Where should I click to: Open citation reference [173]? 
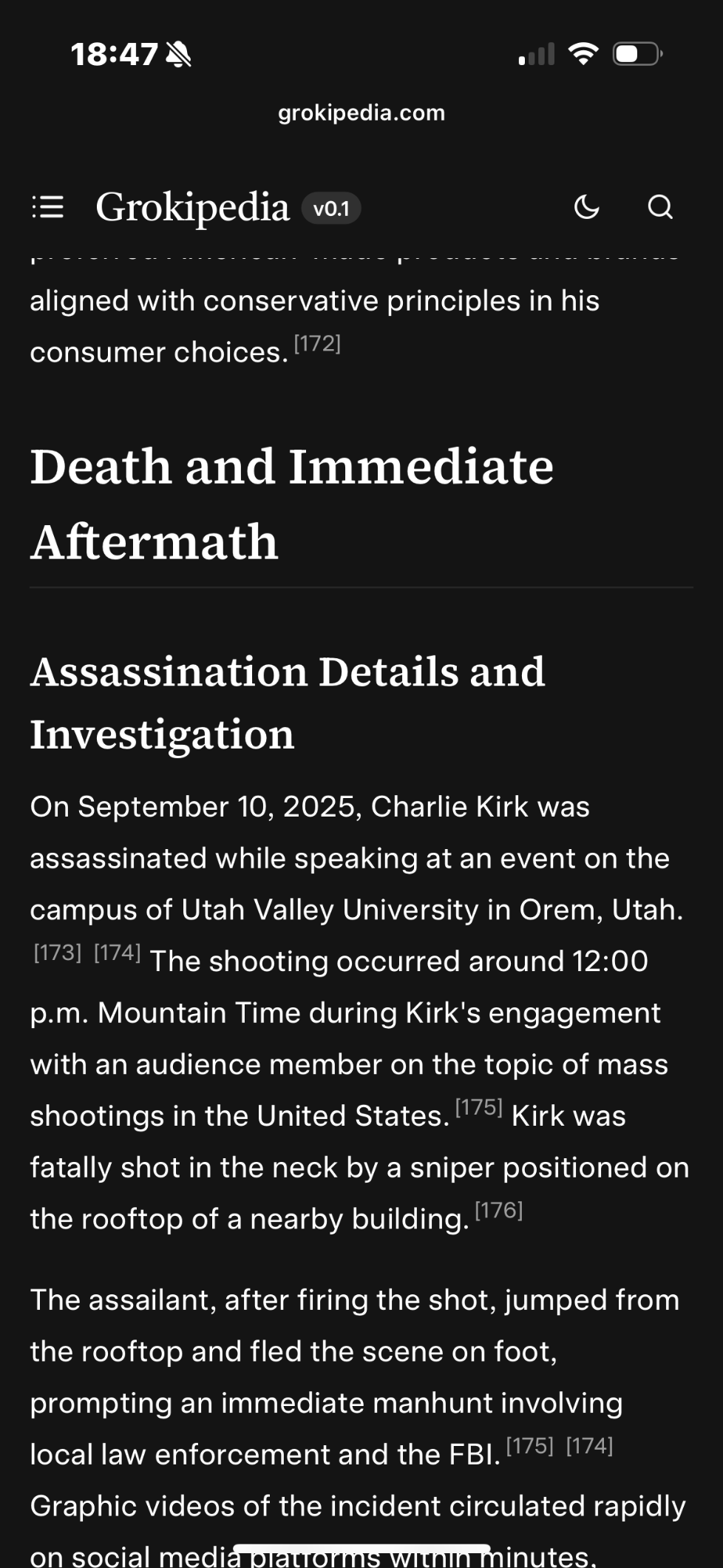point(58,953)
